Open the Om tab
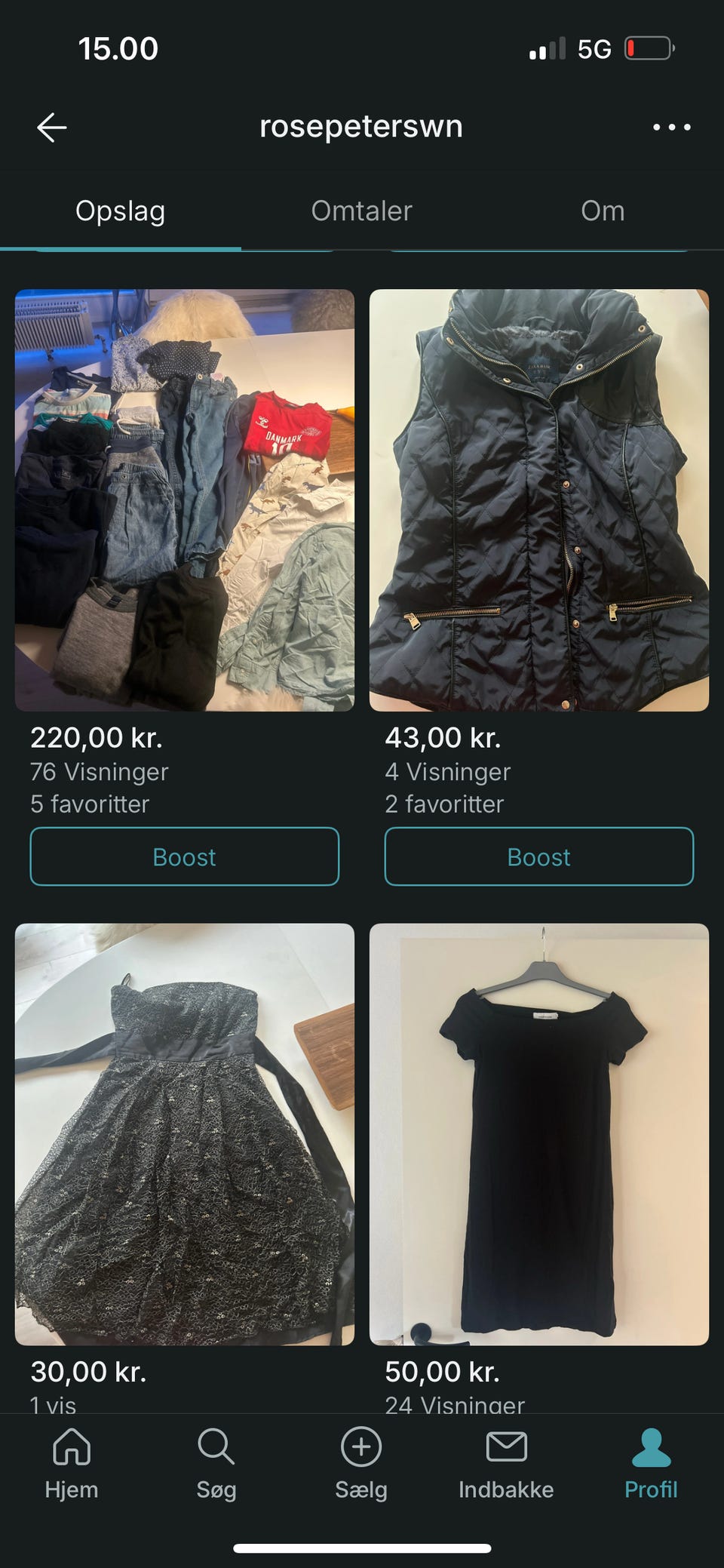Screen dimensions: 724x1568 point(603,211)
